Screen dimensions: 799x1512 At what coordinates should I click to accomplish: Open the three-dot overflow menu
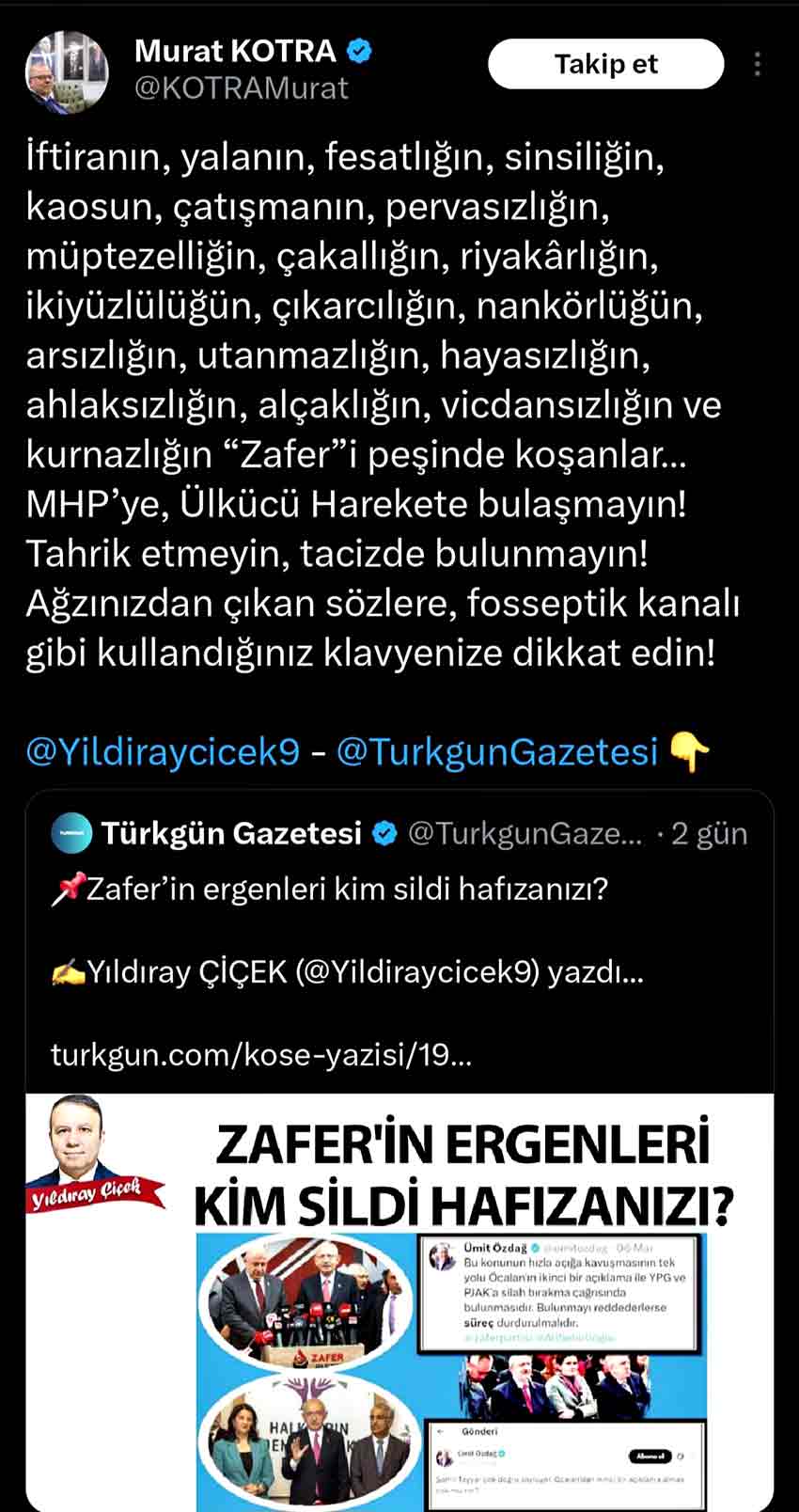[x=758, y=64]
